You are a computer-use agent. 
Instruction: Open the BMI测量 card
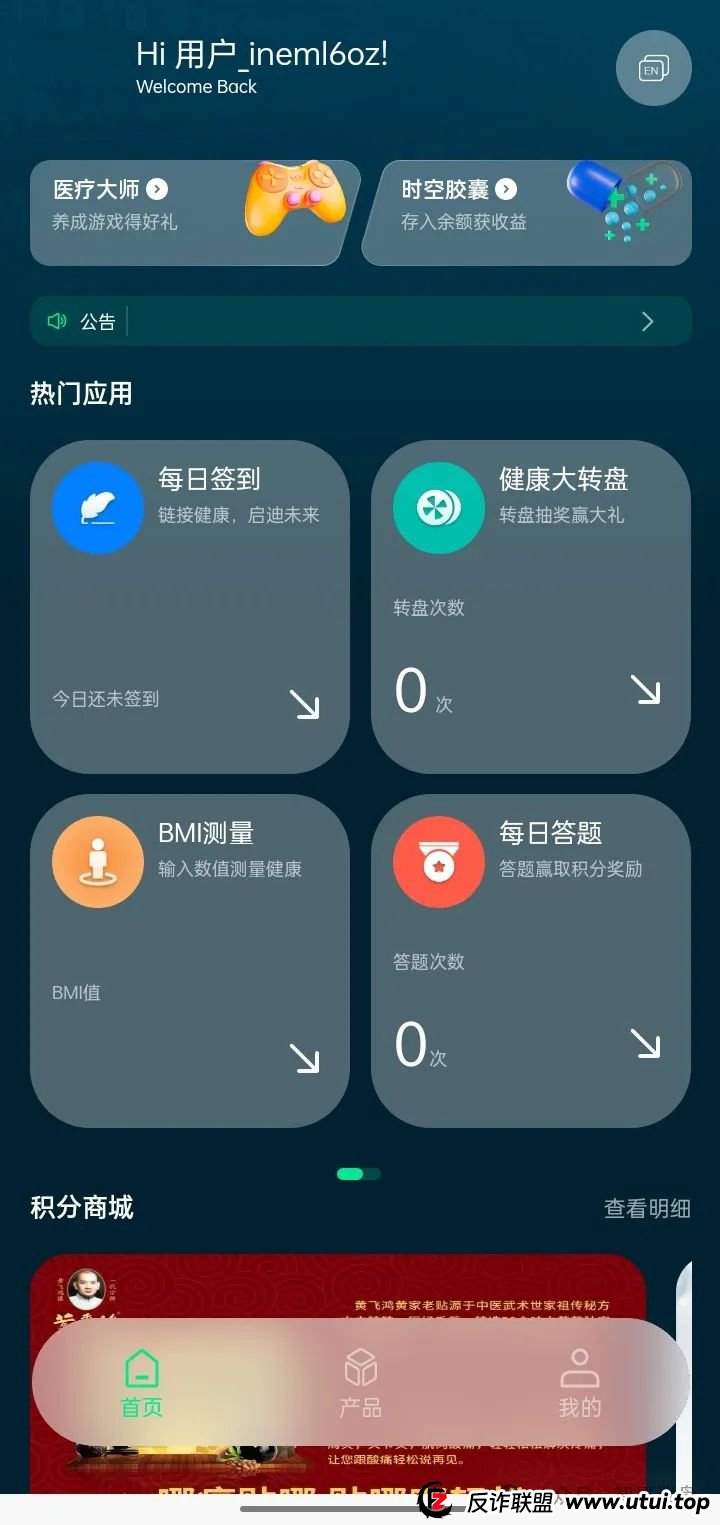point(190,960)
